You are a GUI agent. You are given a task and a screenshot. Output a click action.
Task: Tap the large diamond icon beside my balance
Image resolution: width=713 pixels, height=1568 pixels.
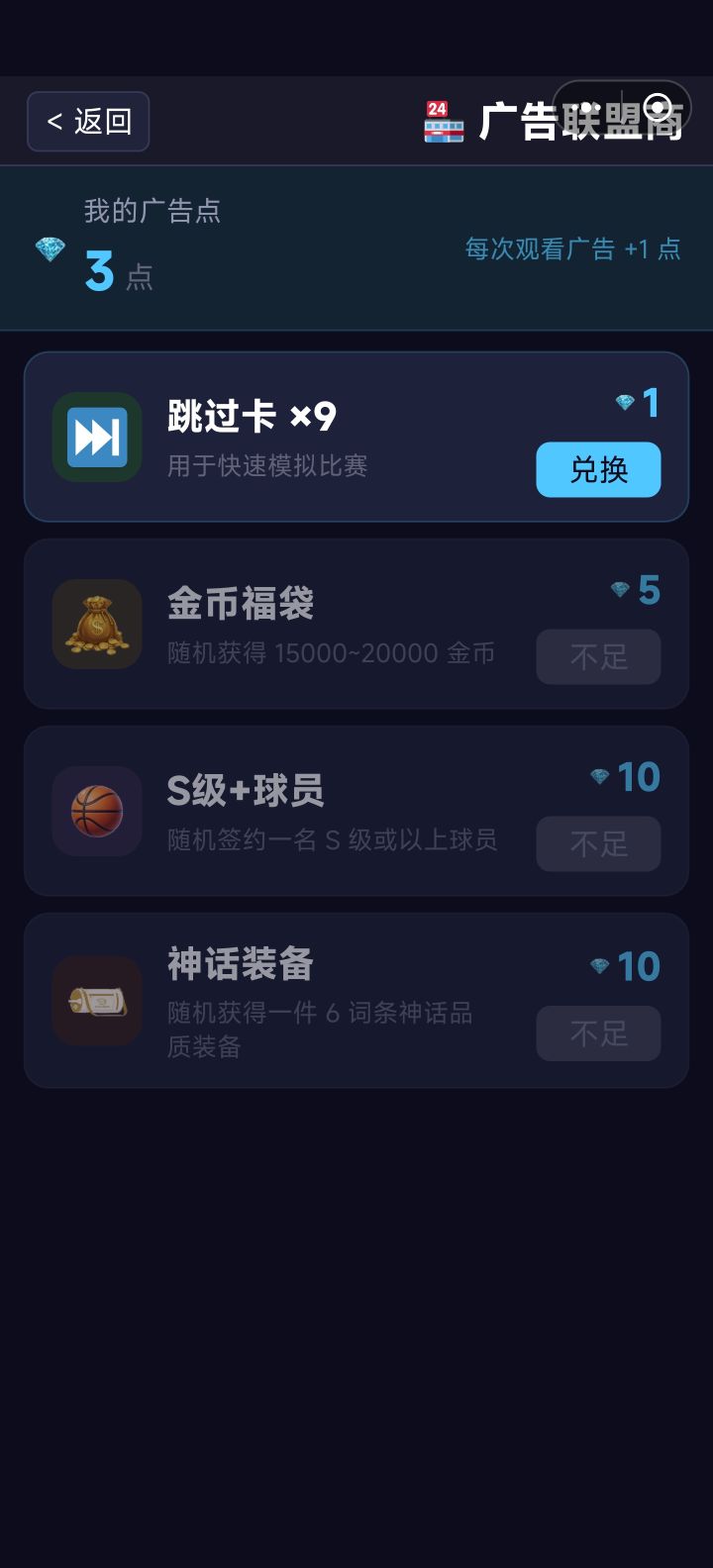[50, 248]
